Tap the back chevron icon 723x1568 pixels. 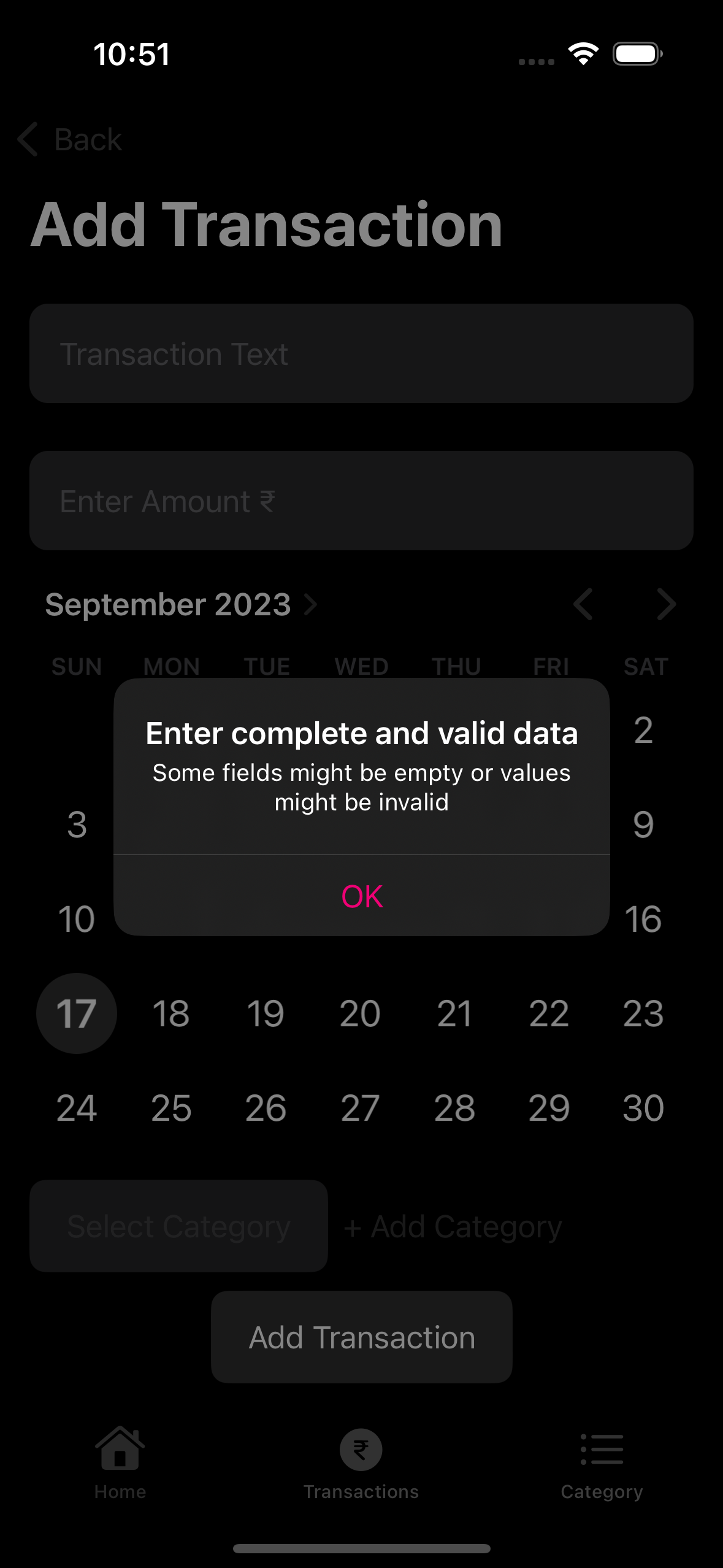[x=28, y=140]
